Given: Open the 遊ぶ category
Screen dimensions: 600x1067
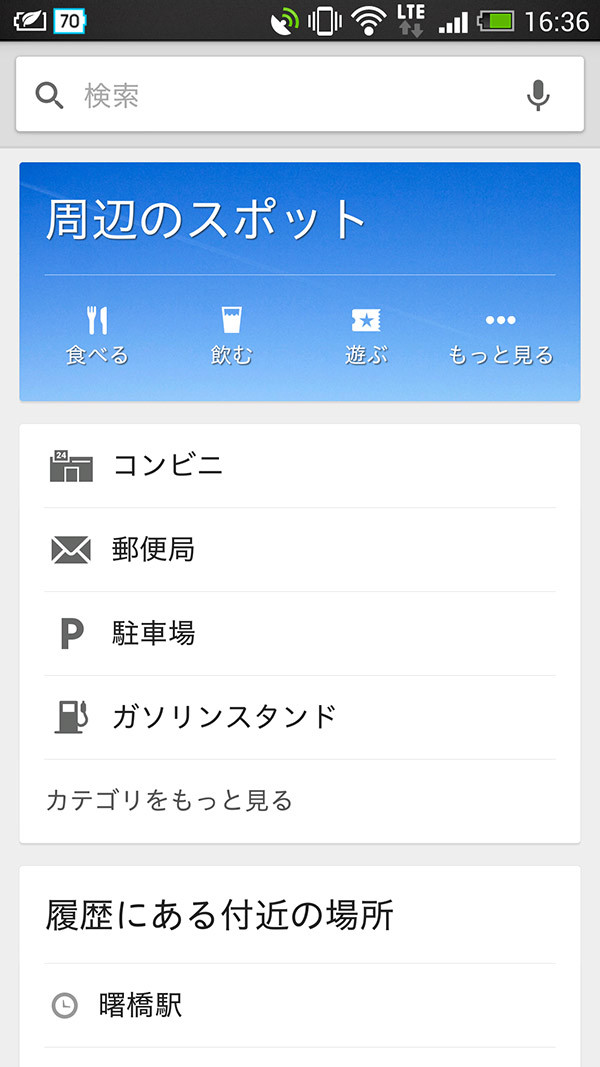Looking at the screenshot, I should click(366, 336).
